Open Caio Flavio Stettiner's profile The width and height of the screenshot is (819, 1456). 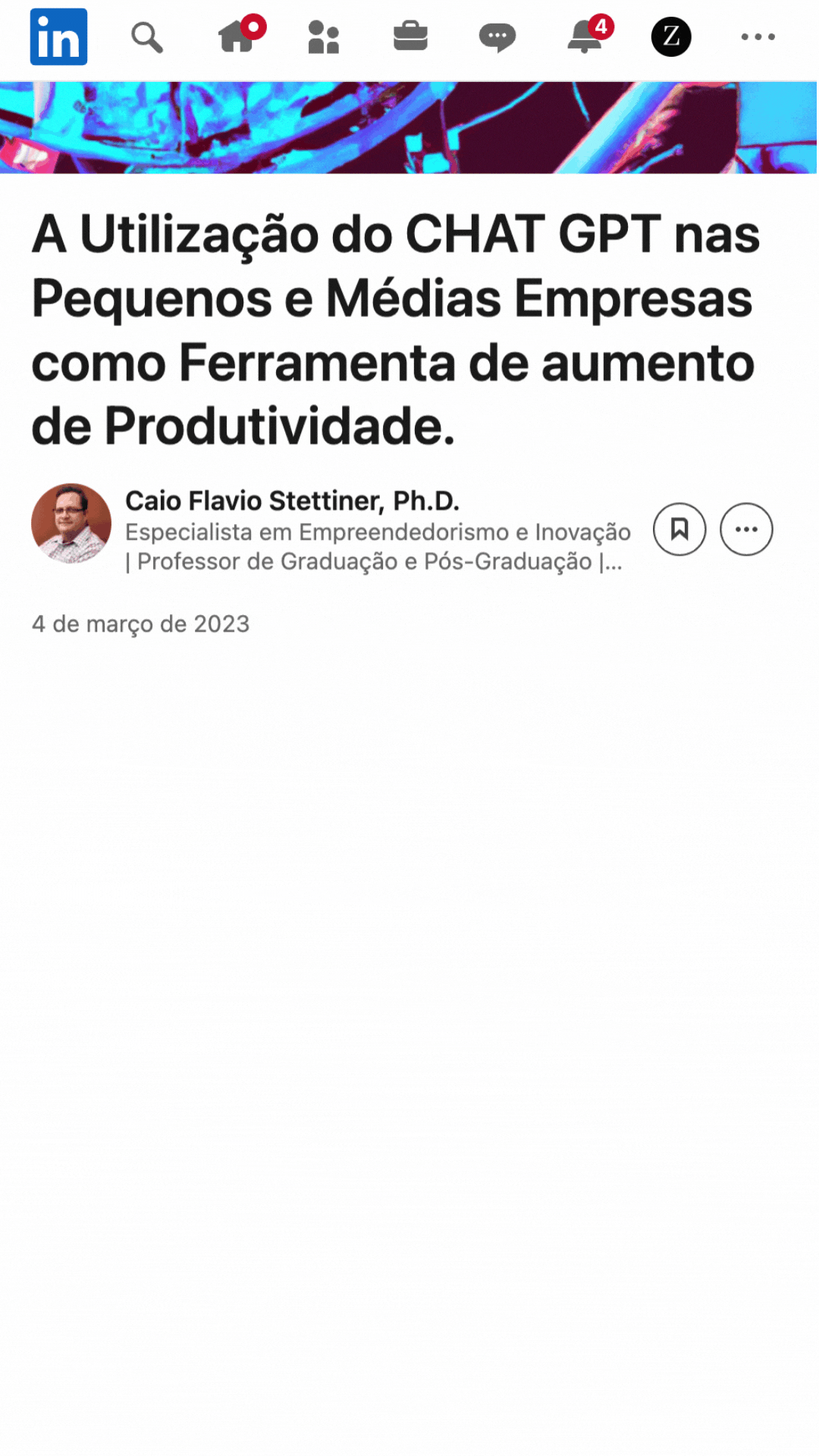pos(293,501)
